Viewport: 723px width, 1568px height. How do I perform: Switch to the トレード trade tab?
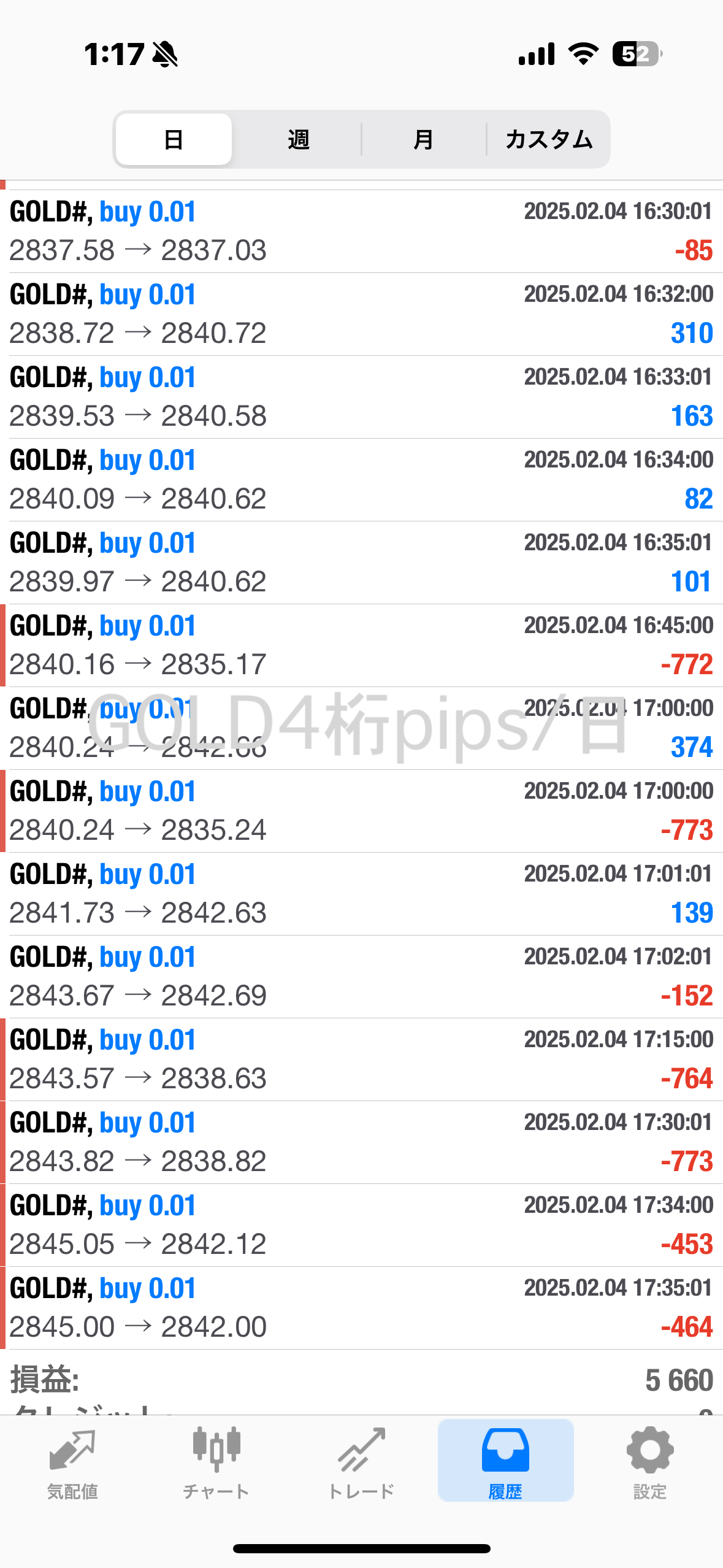(x=361, y=1462)
